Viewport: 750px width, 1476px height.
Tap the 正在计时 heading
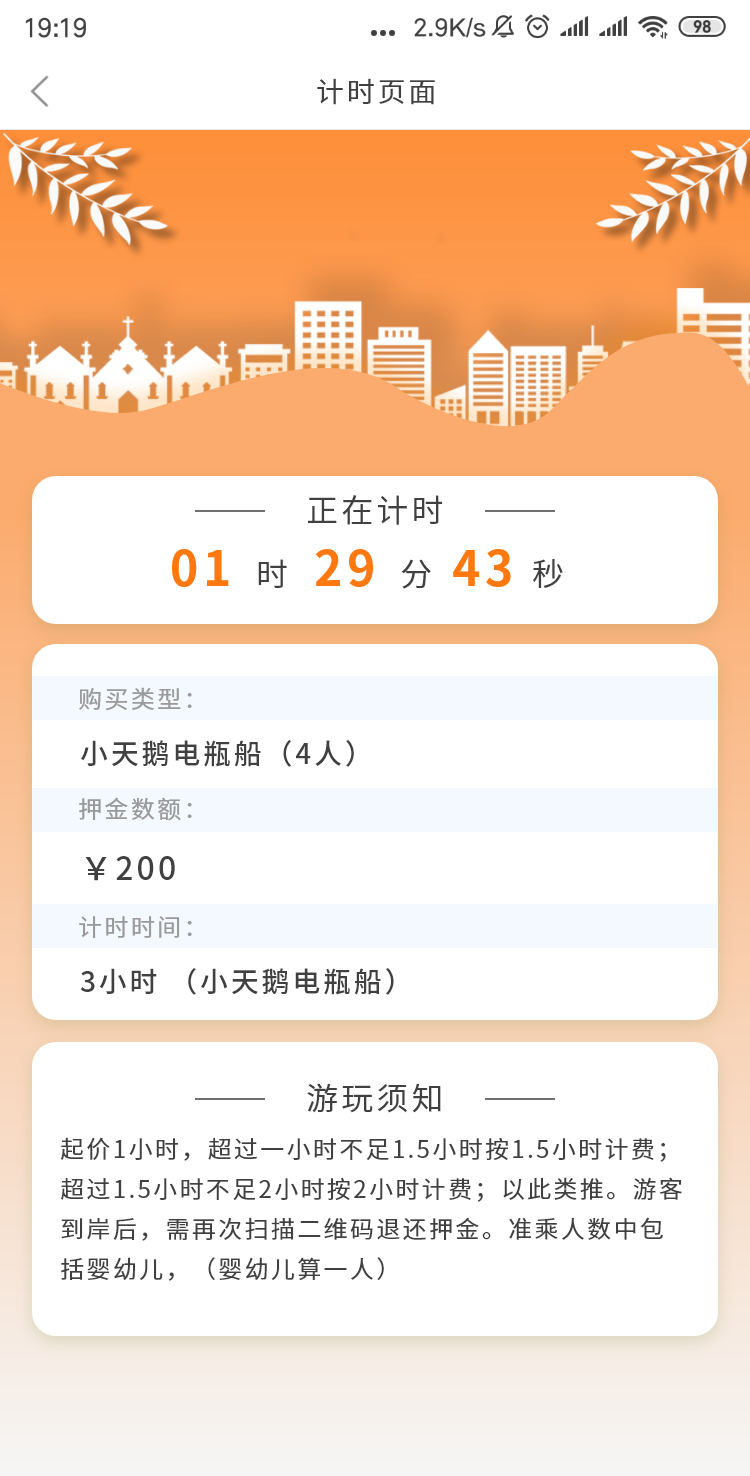375,510
